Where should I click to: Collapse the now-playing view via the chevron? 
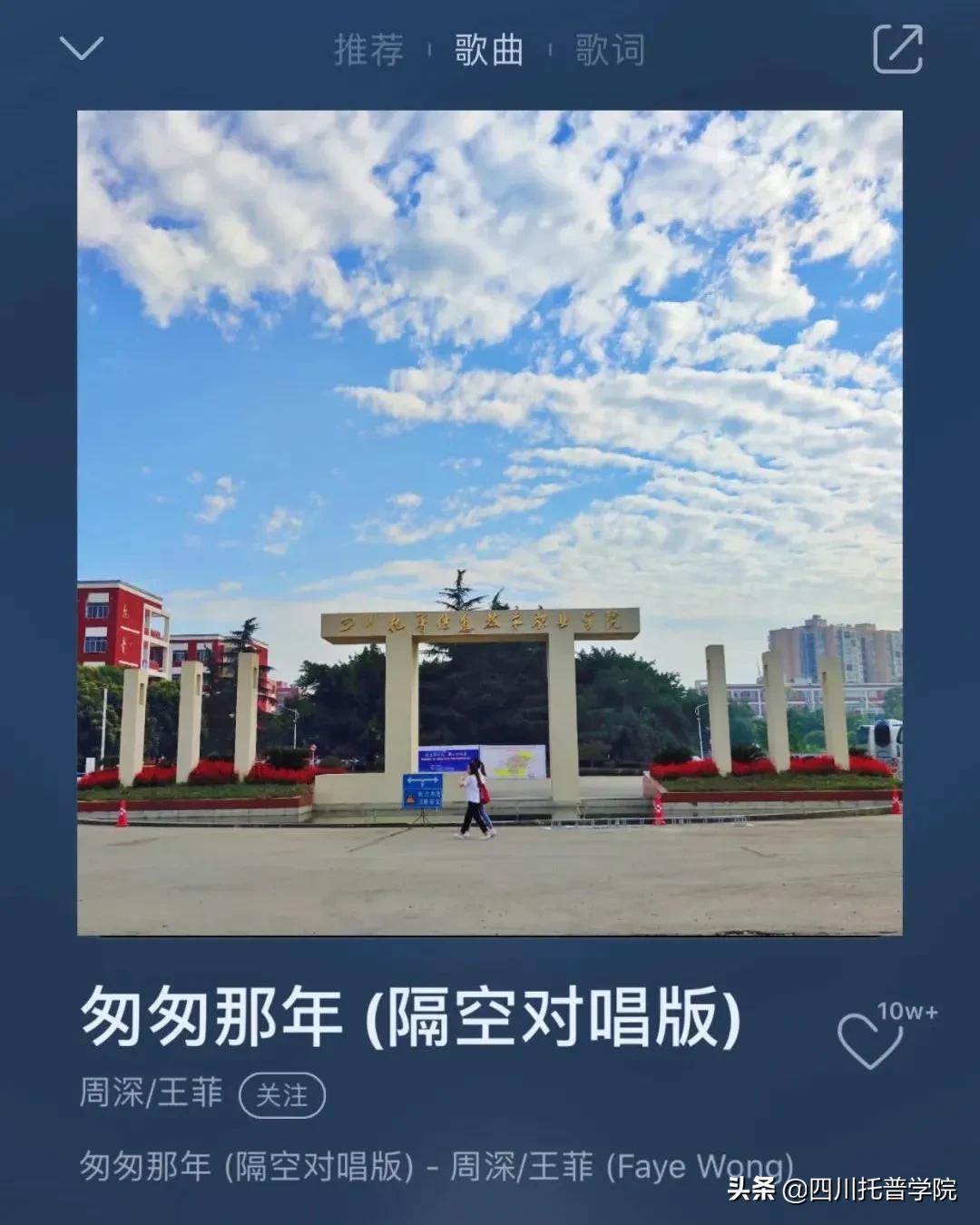(80, 47)
